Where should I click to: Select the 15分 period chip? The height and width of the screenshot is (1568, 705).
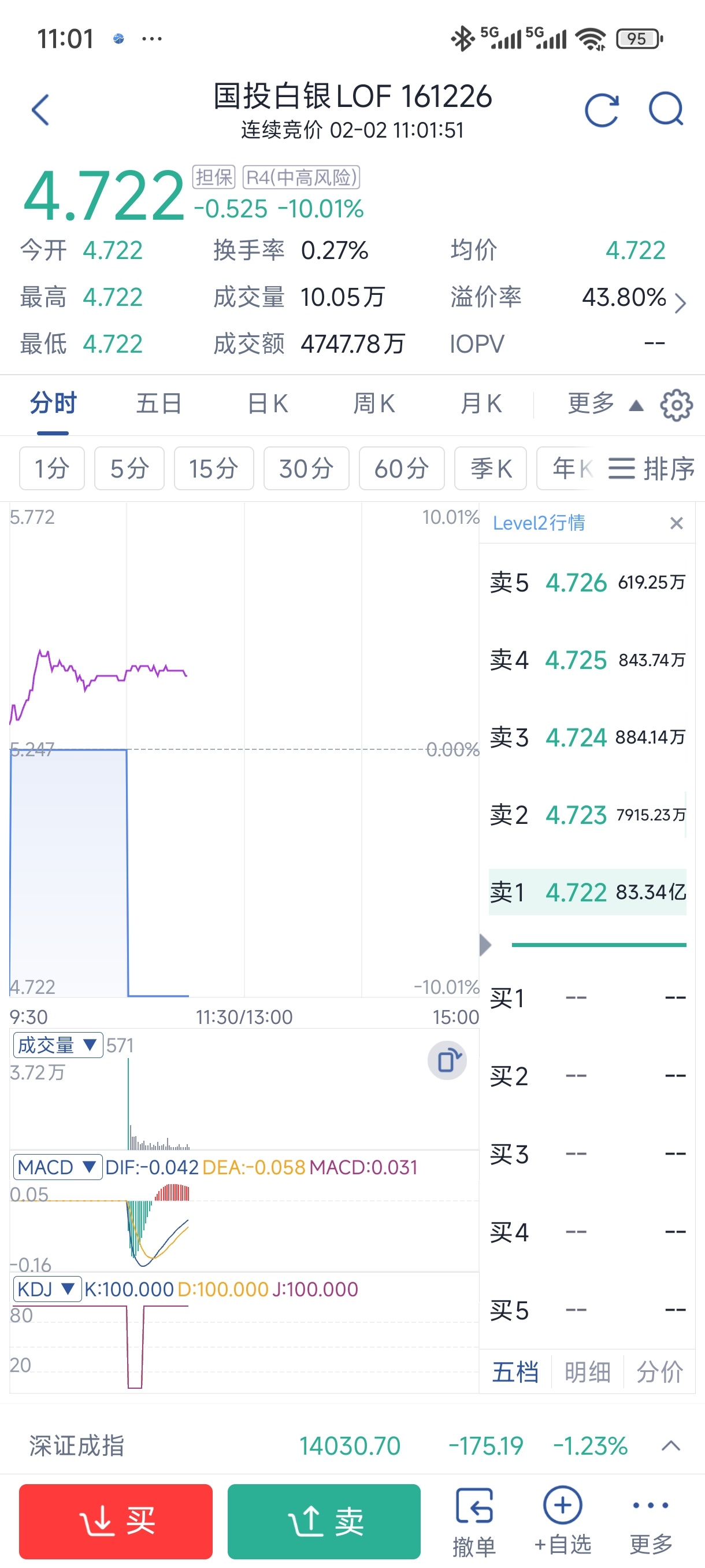[213, 469]
